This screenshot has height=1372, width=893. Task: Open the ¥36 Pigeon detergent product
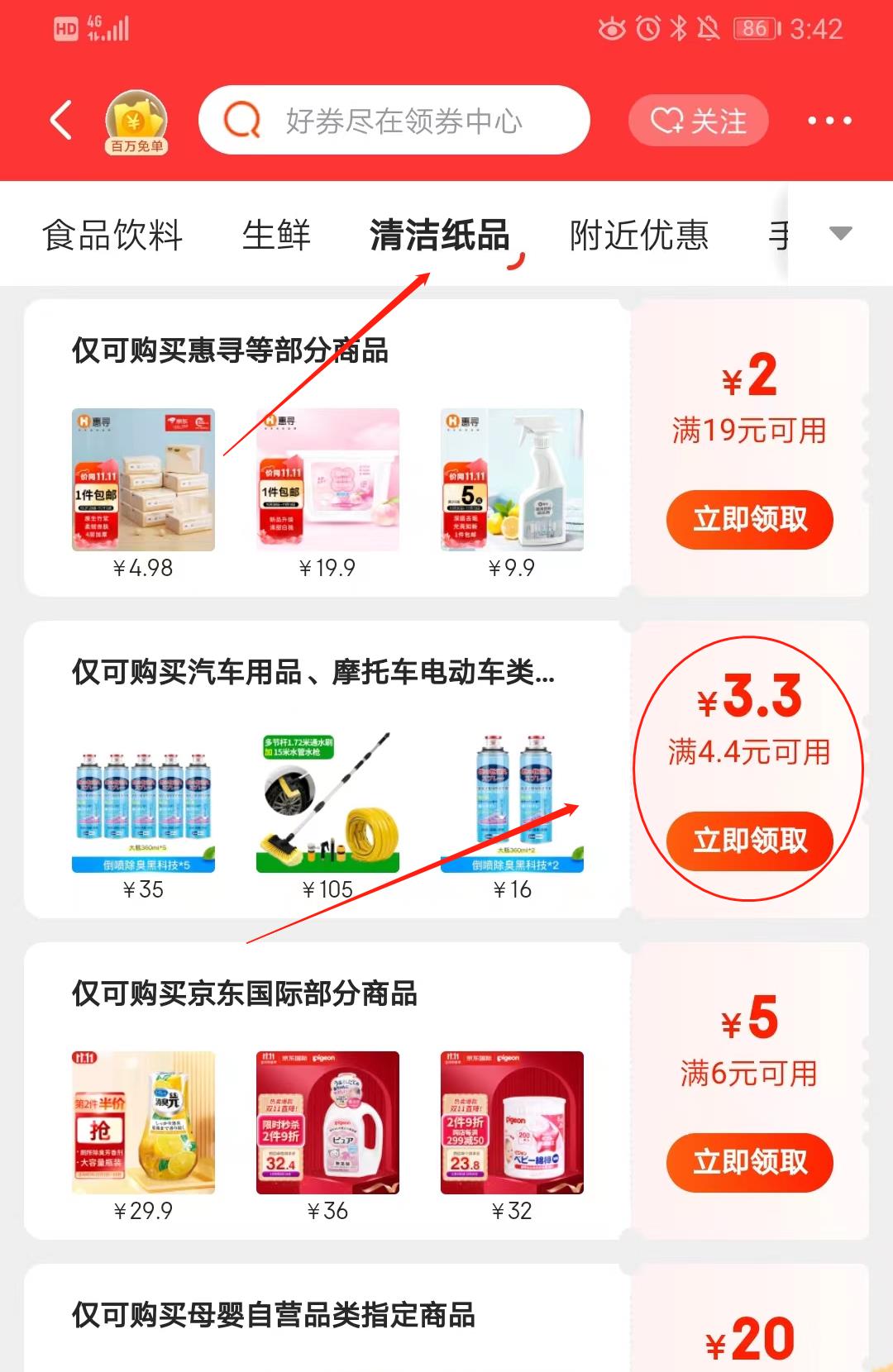pos(327,1123)
